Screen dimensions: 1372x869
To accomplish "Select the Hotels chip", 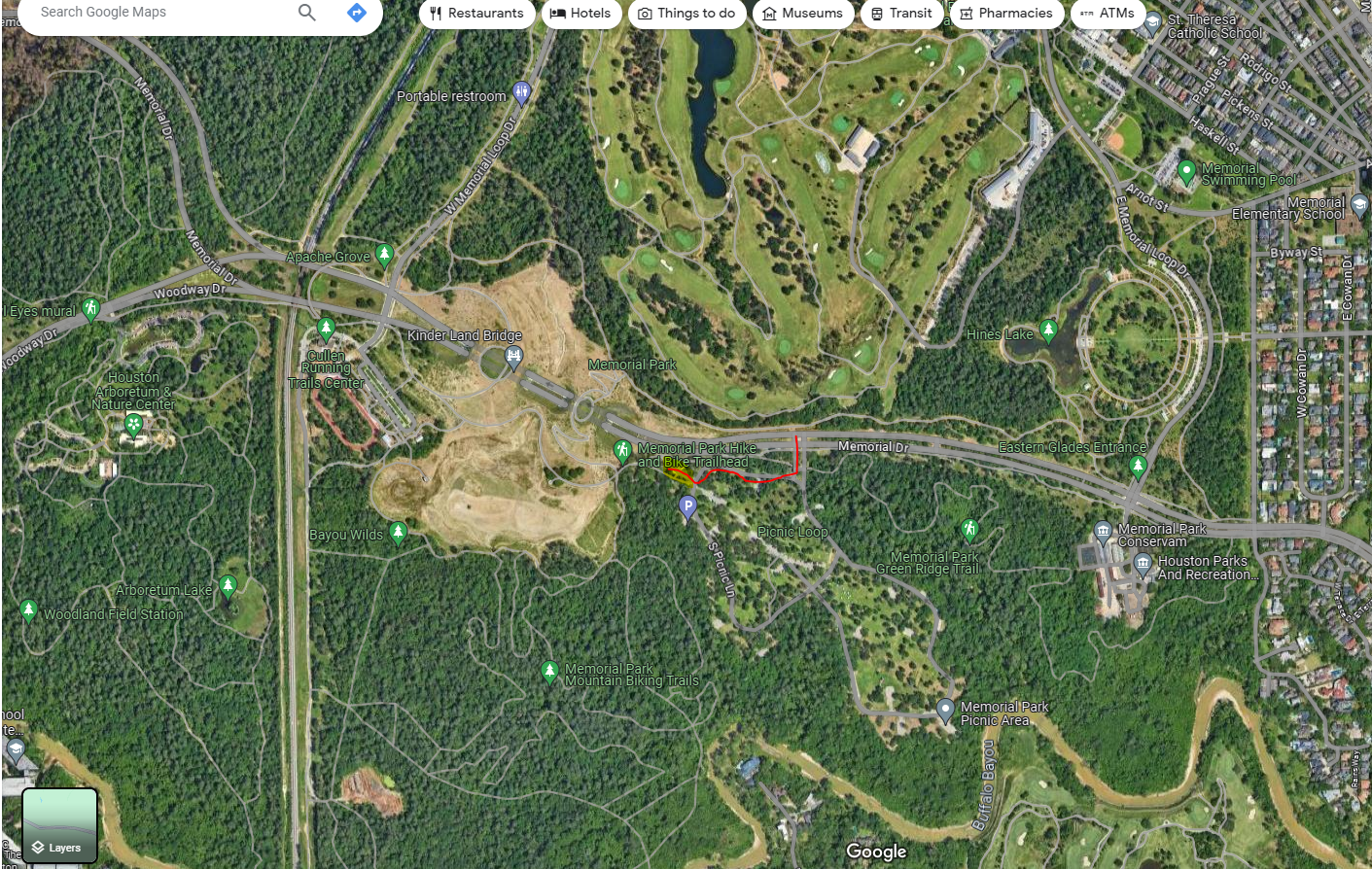I will pyautogui.click(x=580, y=14).
